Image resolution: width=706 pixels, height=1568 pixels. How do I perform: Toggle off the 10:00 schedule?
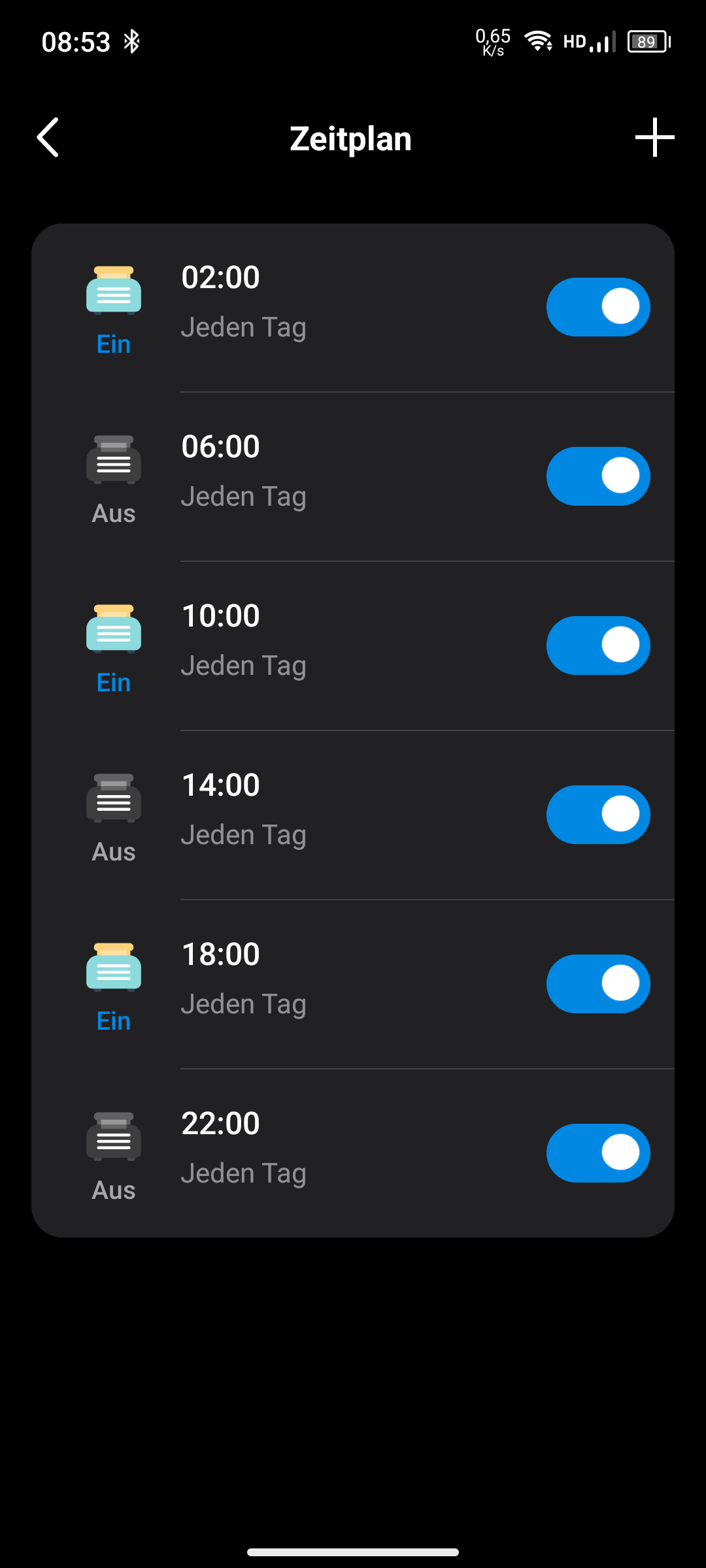tap(597, 645)
